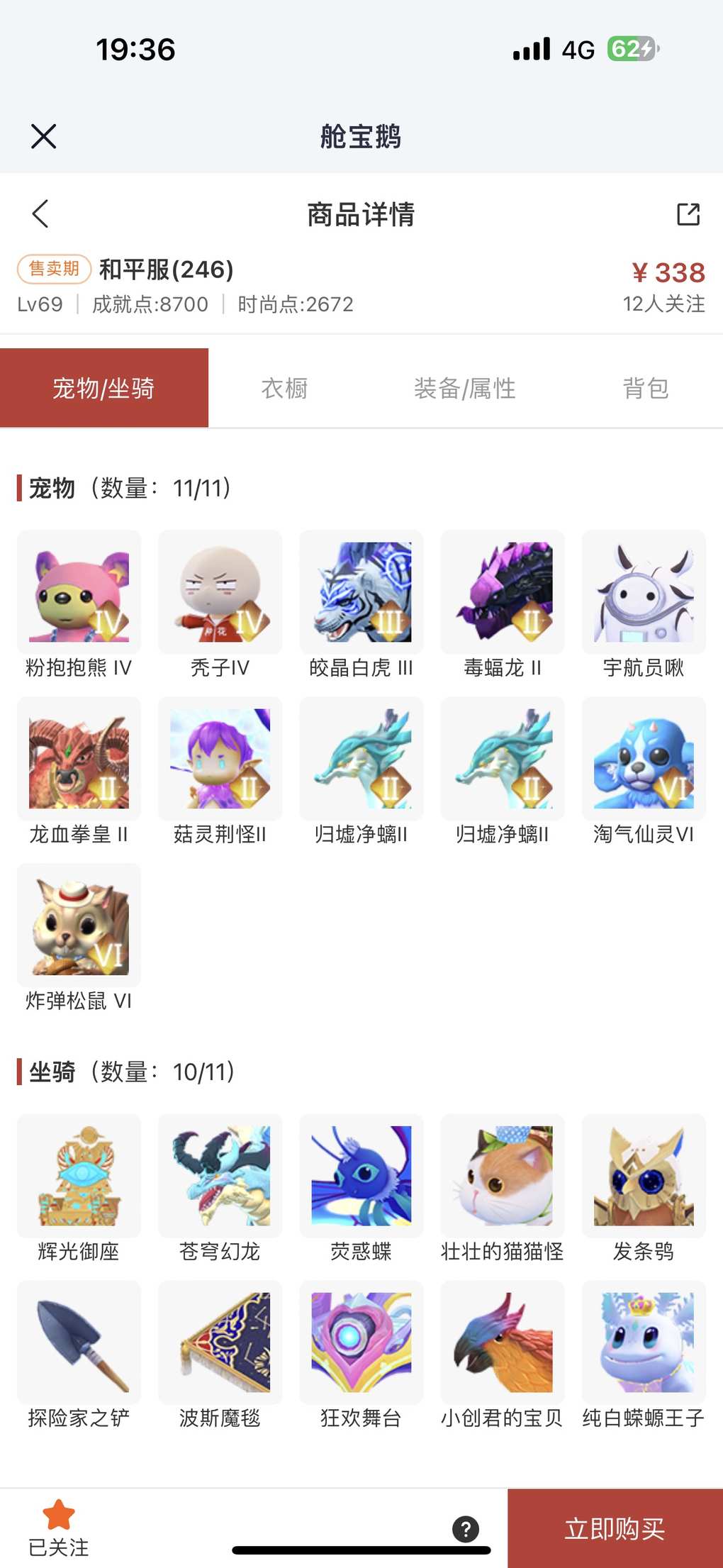Select the 宠物/坐骑 tab
The width and height of the screenshot is (723, 1568).
pos(104,388)
